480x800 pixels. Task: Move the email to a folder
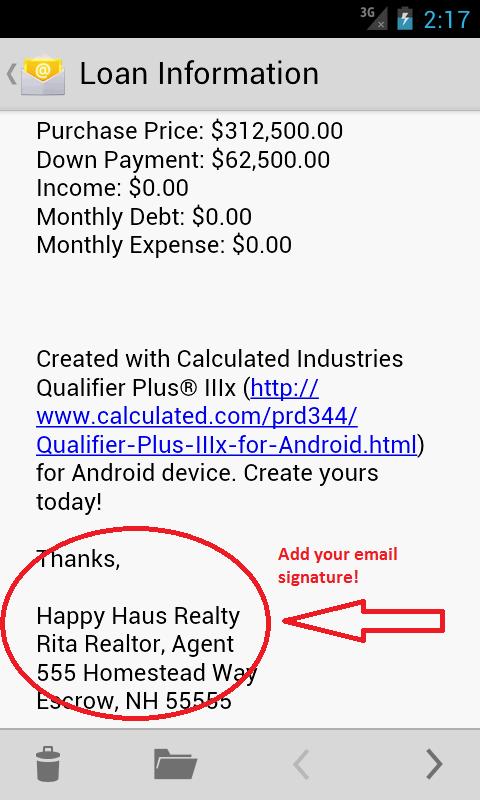tap(175, 764)
